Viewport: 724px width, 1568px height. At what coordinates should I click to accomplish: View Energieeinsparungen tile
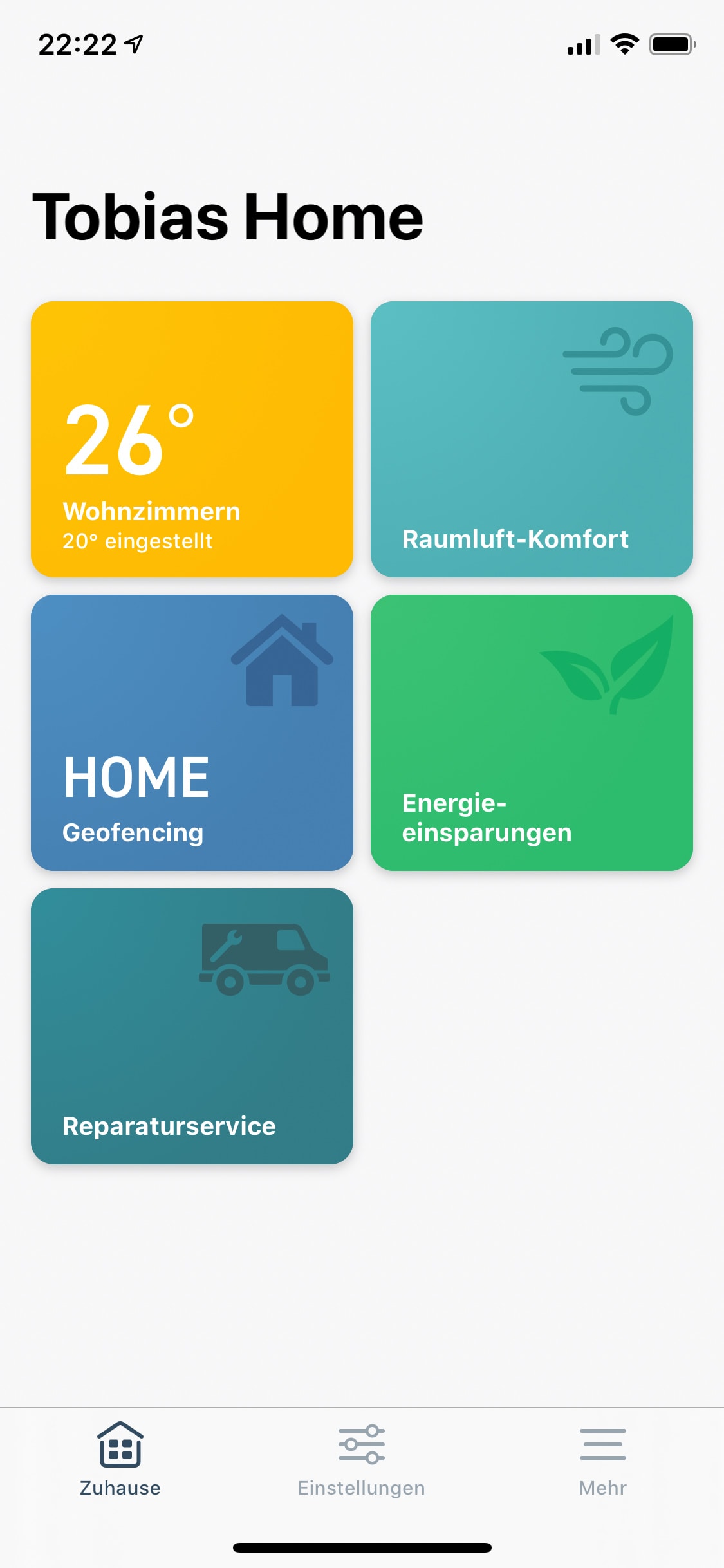click(532, 733)
